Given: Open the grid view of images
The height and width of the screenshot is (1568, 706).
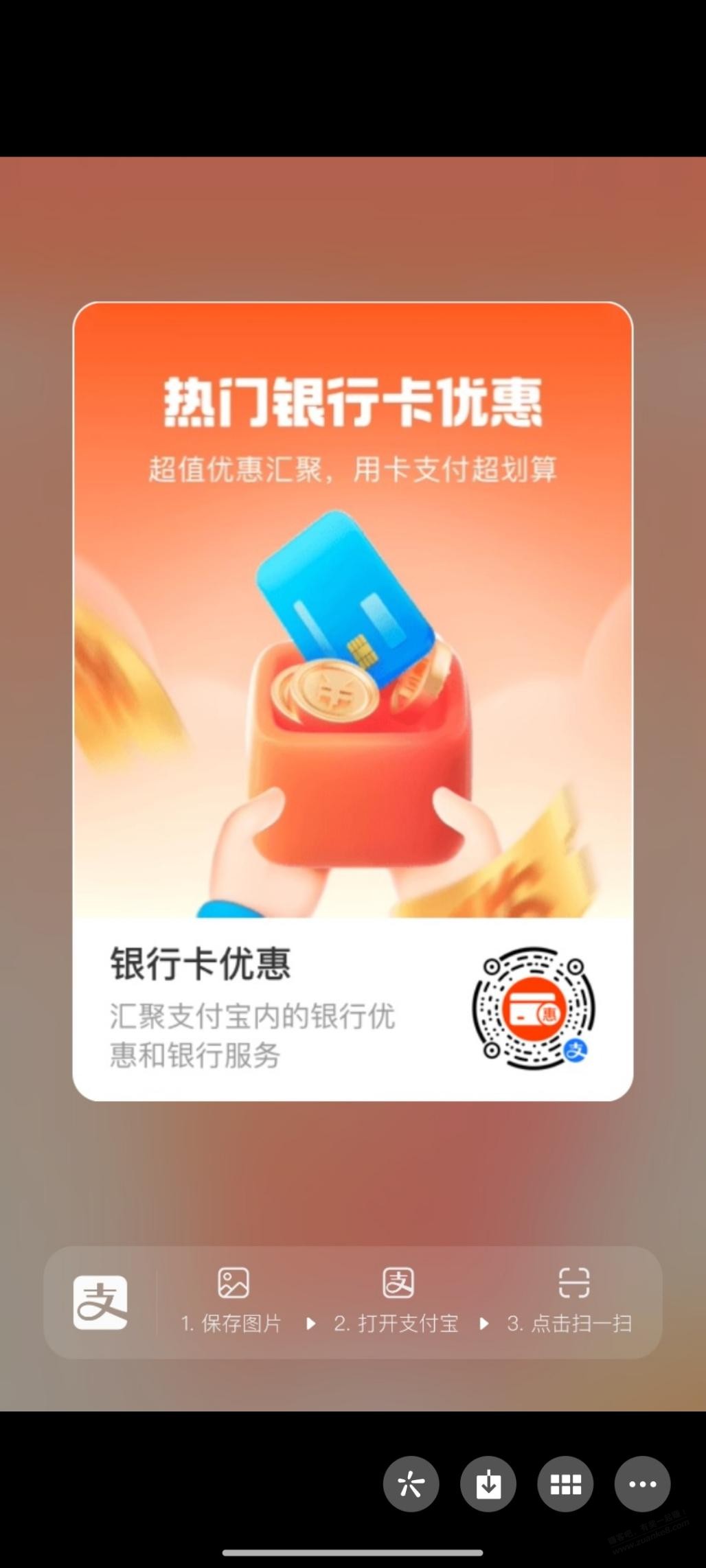Looking at the screenshot, I should pyautogui.click(x=565, y=1484).
